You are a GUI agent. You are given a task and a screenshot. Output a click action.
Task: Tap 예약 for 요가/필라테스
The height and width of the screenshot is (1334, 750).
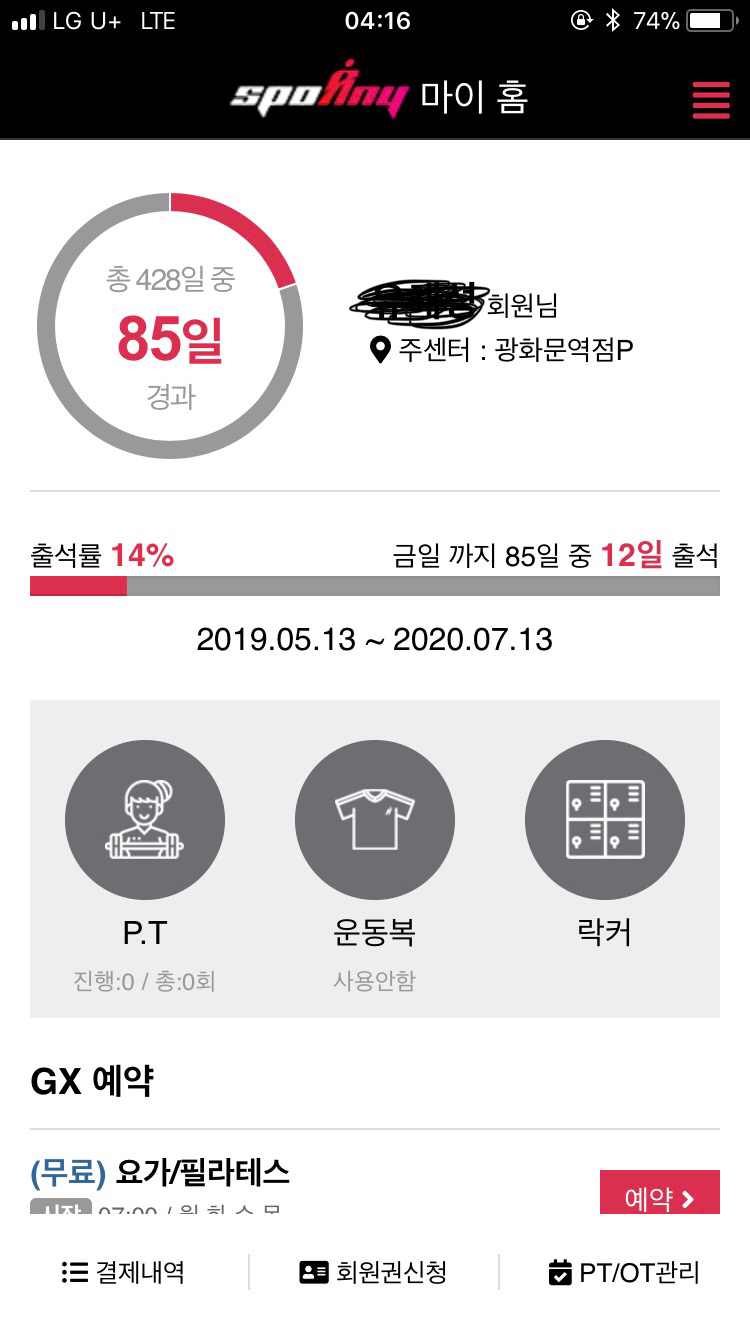660,1193
